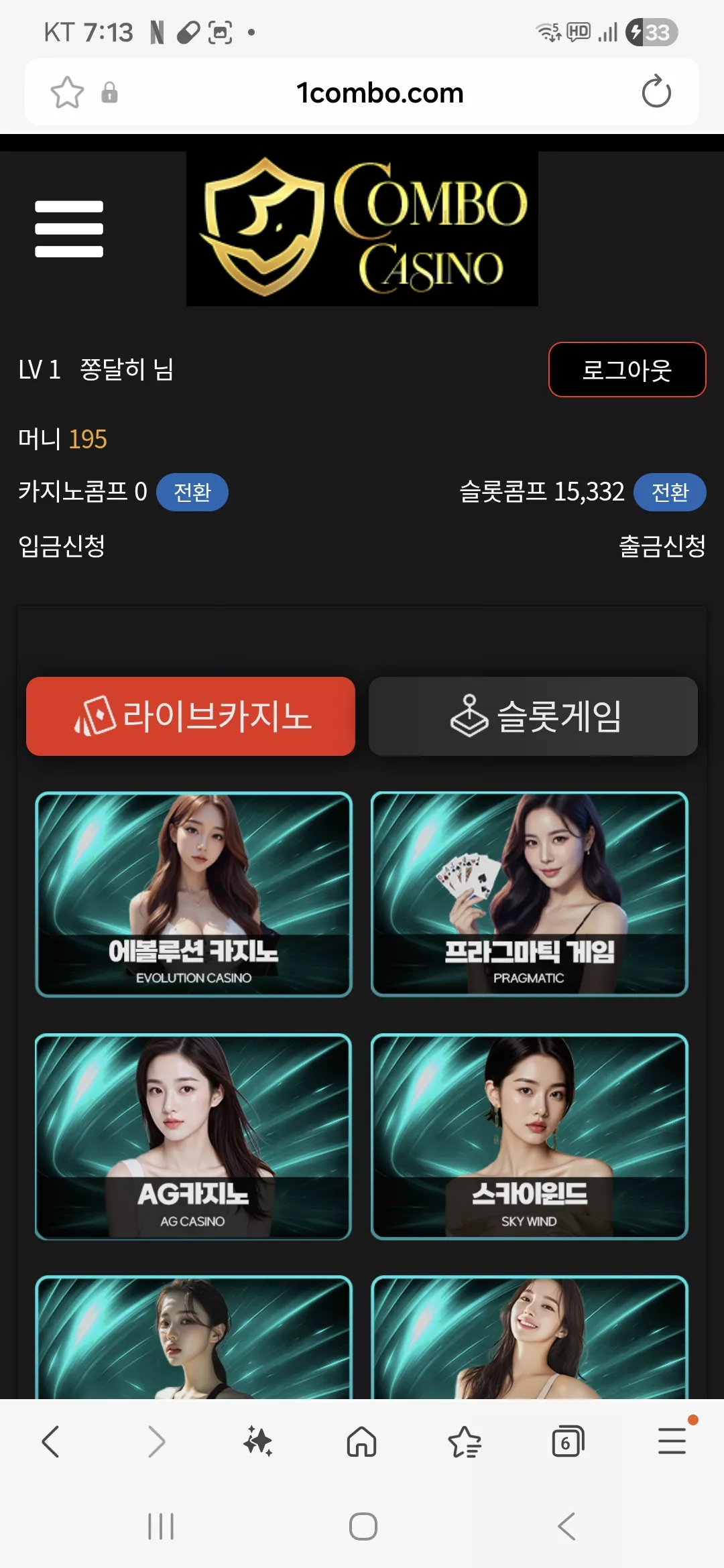Open the hamburger menu
This screenshot has width=724, height=1568.
[69, 228]
